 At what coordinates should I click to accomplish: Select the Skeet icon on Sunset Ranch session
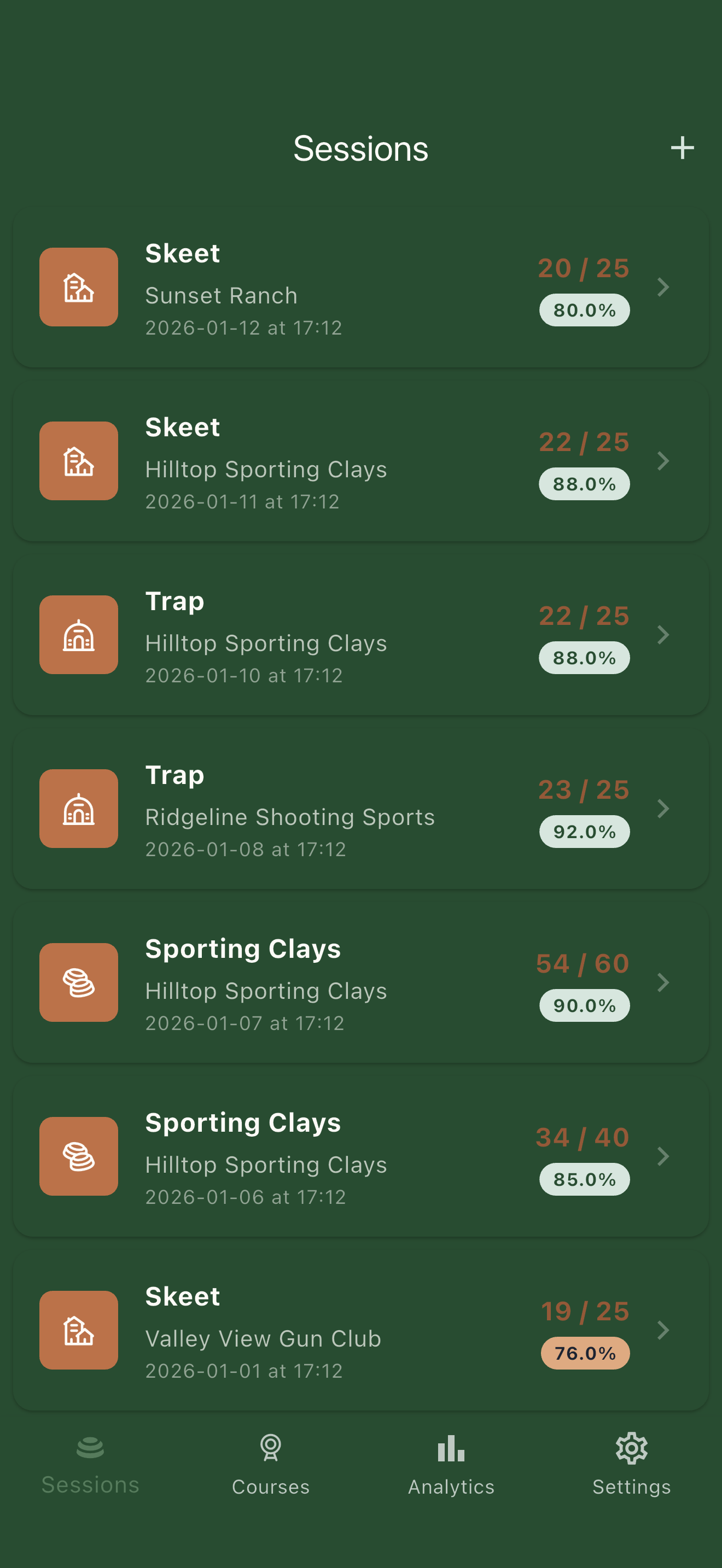(78, 286)
